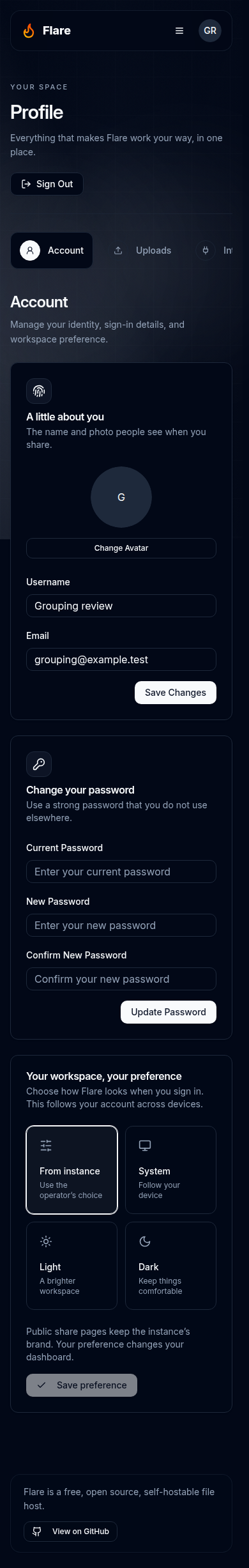The height and width of the screenshot is (1568, 249).
Task: Open the GR user avatar menu
Action: (x=210, y=31)
